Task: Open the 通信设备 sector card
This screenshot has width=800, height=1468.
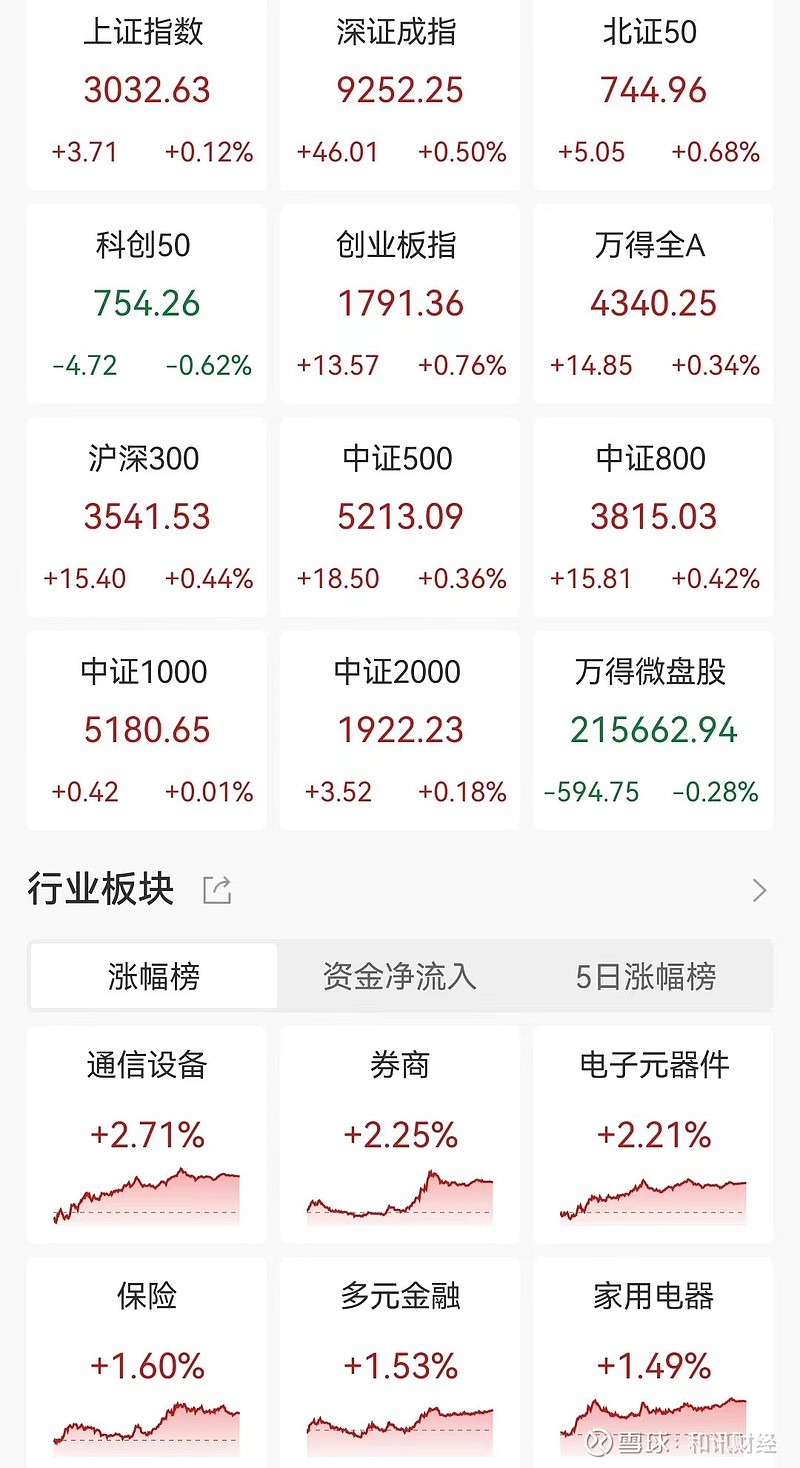Action: coord(147,1134)
